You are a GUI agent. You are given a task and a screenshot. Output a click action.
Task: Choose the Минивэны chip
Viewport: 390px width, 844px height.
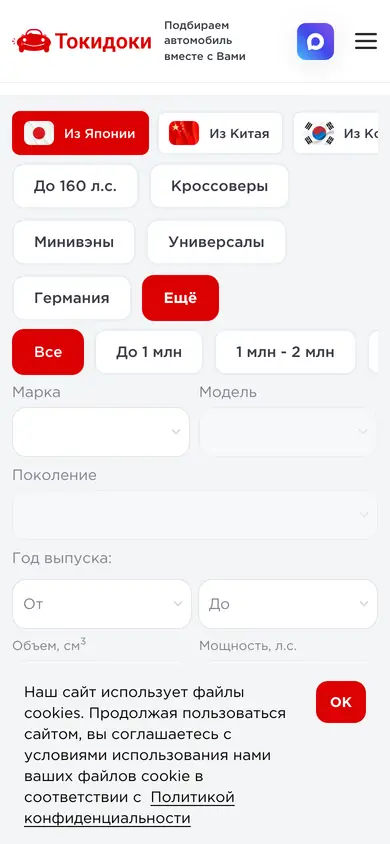[x=74, y=242]
